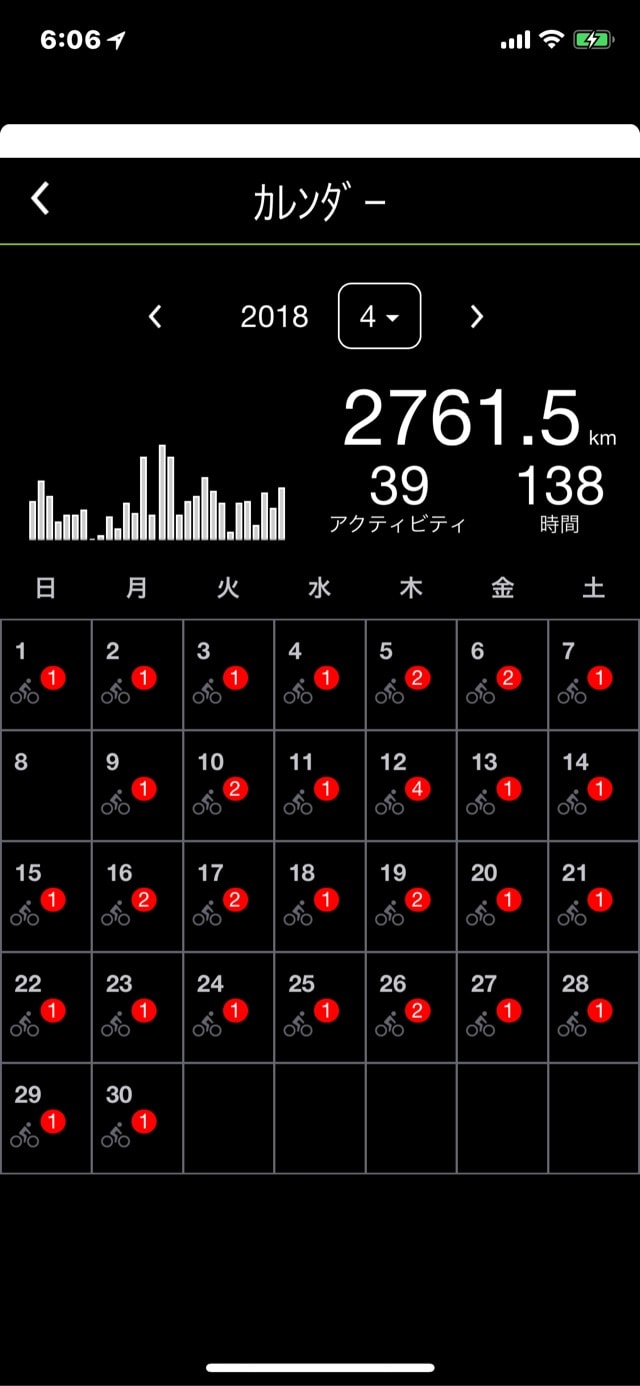Open day 28 activity
Screen dimensions: 640x1386
[x=594, y=1007]
